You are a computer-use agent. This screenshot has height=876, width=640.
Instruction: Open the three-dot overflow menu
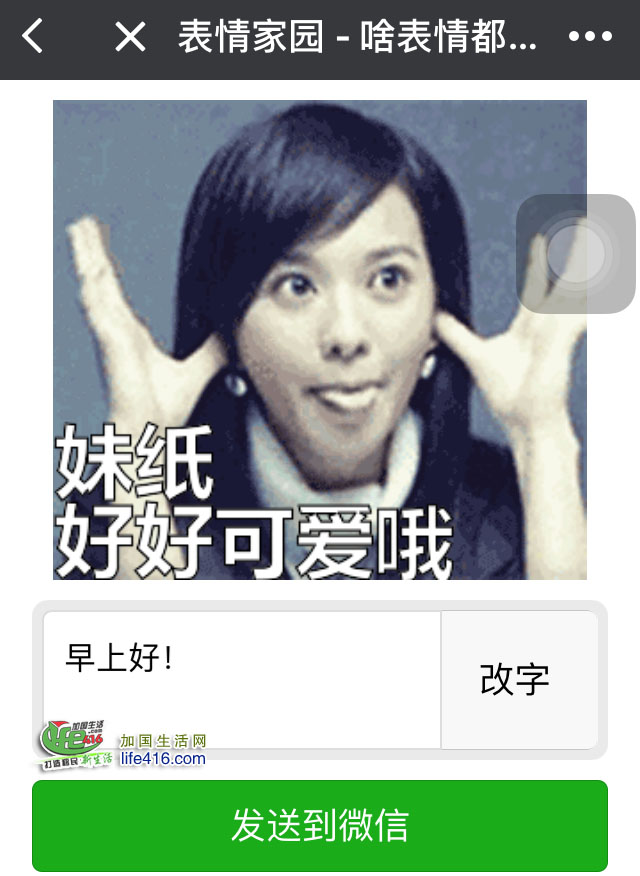(x=589, y=38)
